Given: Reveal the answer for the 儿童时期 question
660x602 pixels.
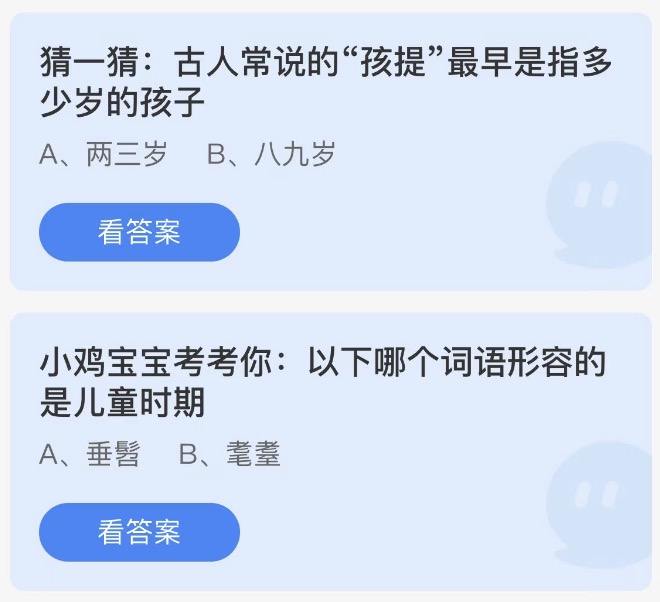Looking at the screenshot, I should pos(139,532).
